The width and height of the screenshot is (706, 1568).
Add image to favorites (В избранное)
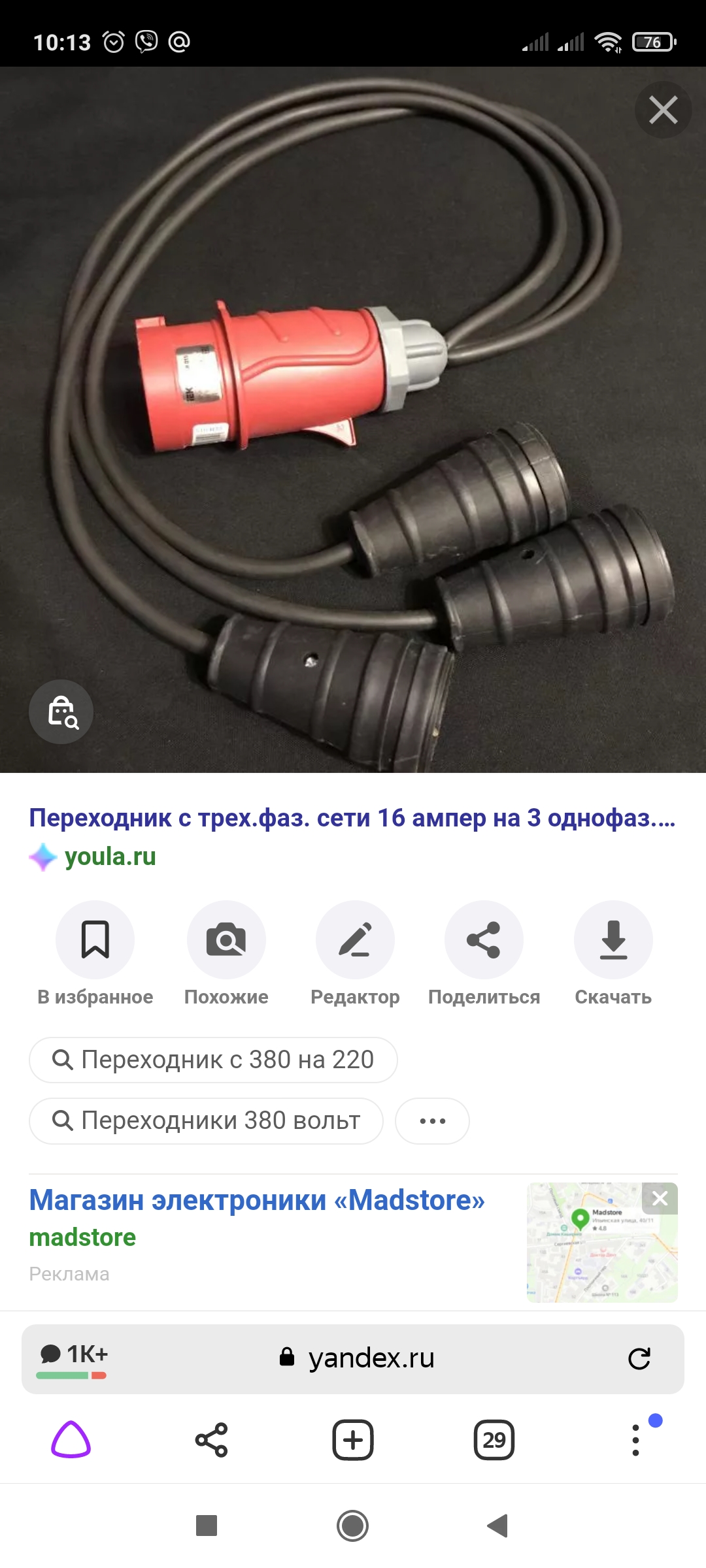[x=95, y=940]
